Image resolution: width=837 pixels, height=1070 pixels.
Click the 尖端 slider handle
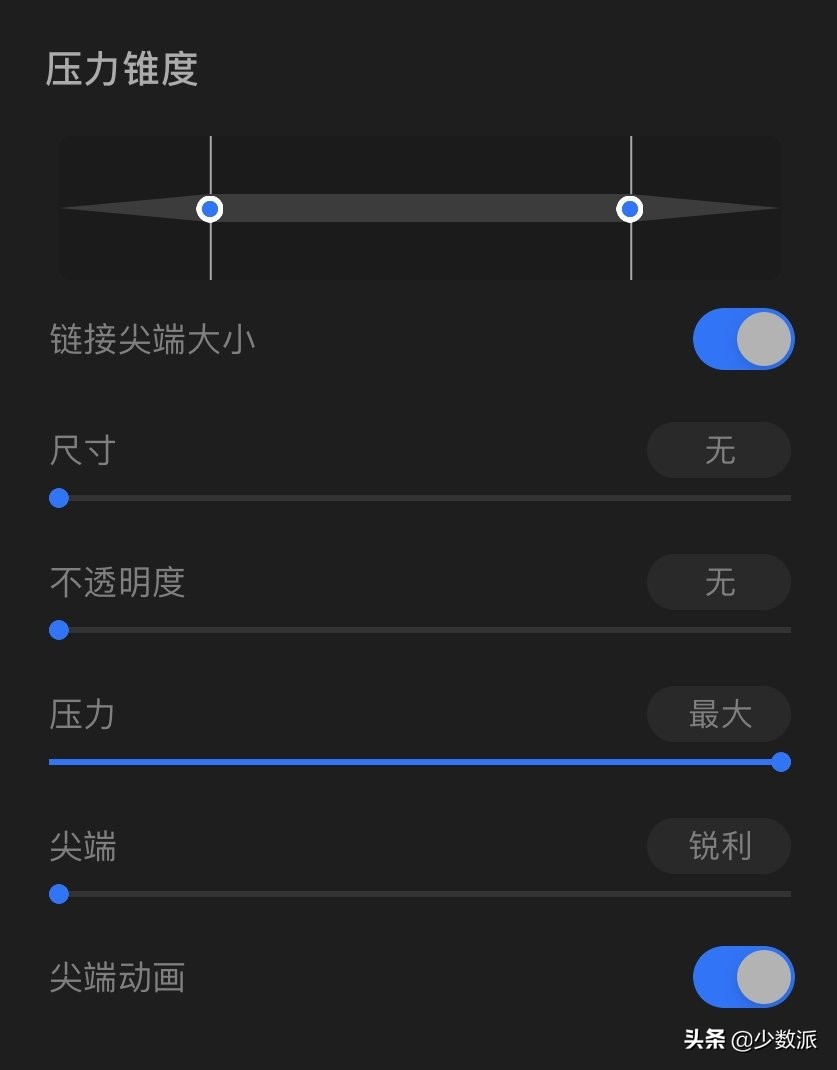58,893
